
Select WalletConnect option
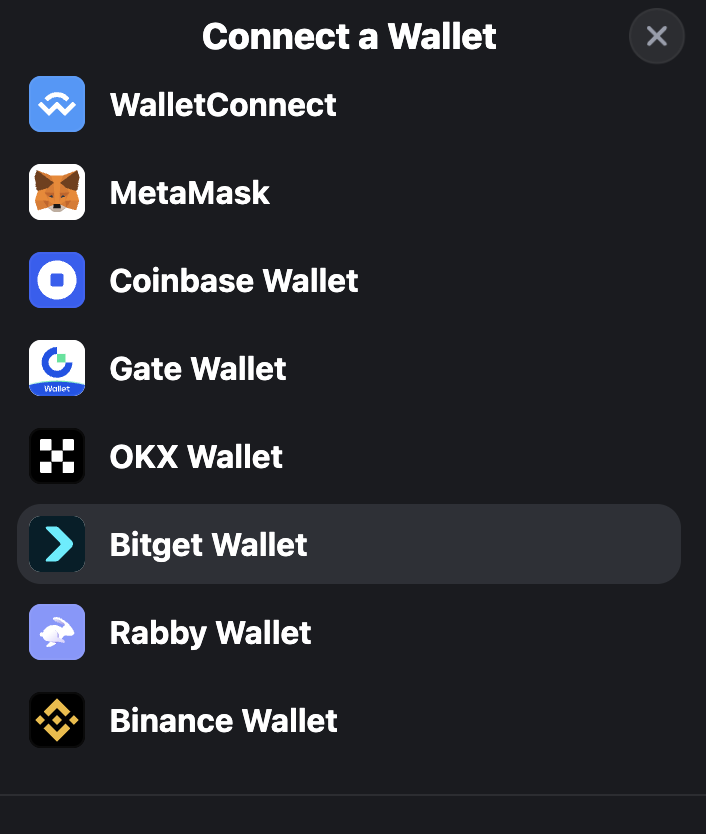coord(222,104)
